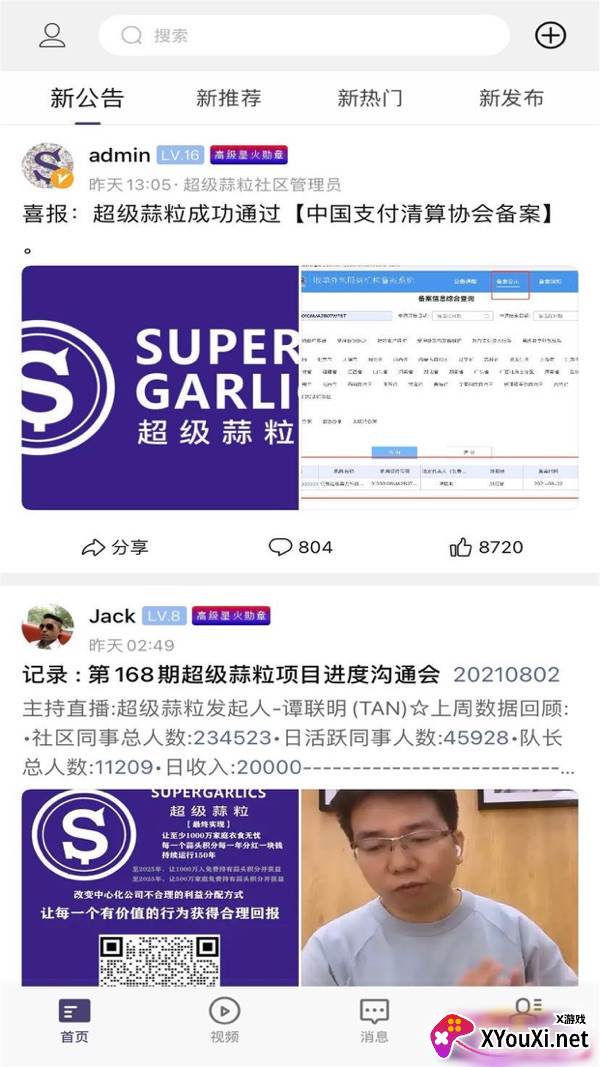600x1067 pixels.
Task: Switch to the 新热门 tab
Action: tap(370, 98)
